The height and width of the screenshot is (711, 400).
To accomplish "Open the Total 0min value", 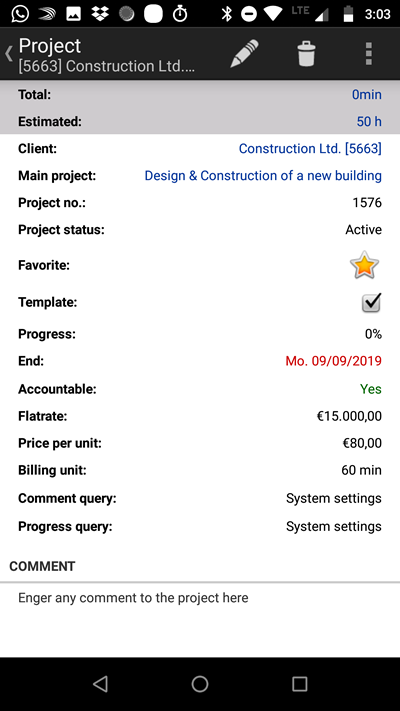I will click(x=367, y=95).
